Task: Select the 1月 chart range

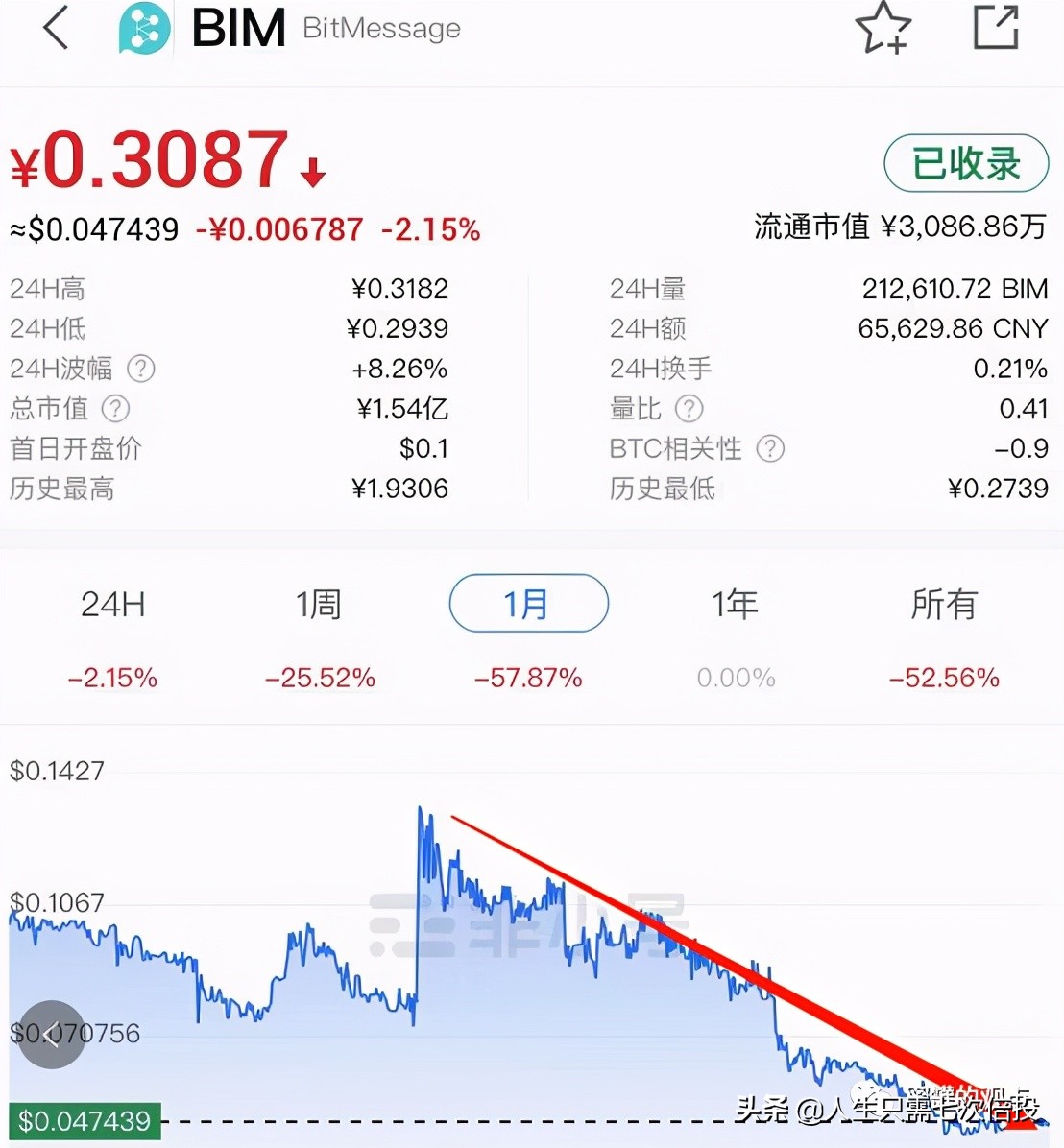Action: click(x=528, y=604)
